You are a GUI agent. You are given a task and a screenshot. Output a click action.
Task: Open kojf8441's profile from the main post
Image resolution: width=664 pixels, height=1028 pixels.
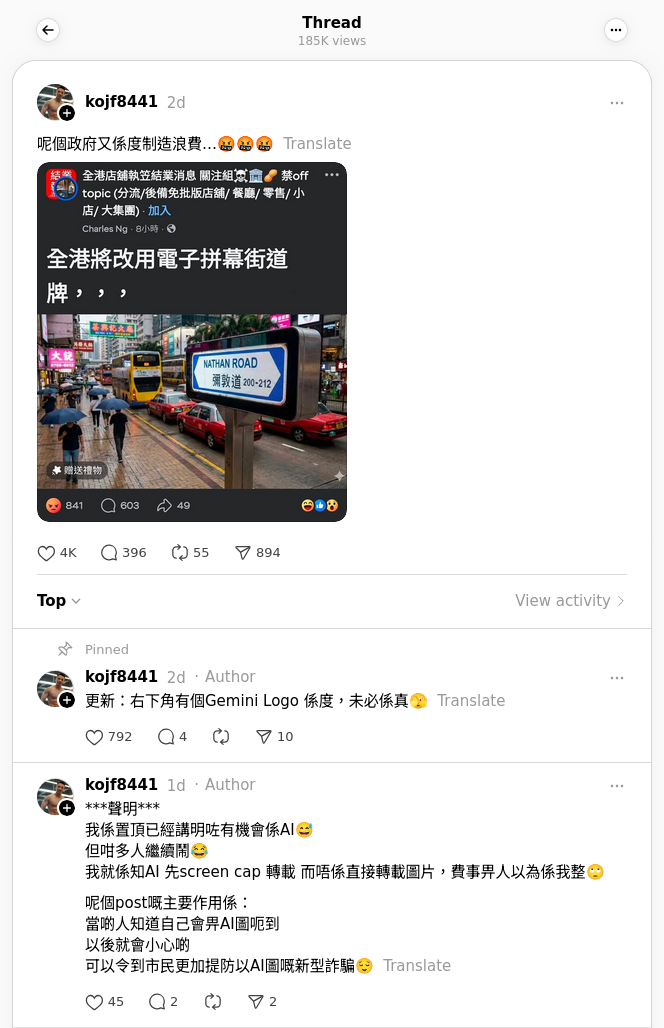pos(121,102)
